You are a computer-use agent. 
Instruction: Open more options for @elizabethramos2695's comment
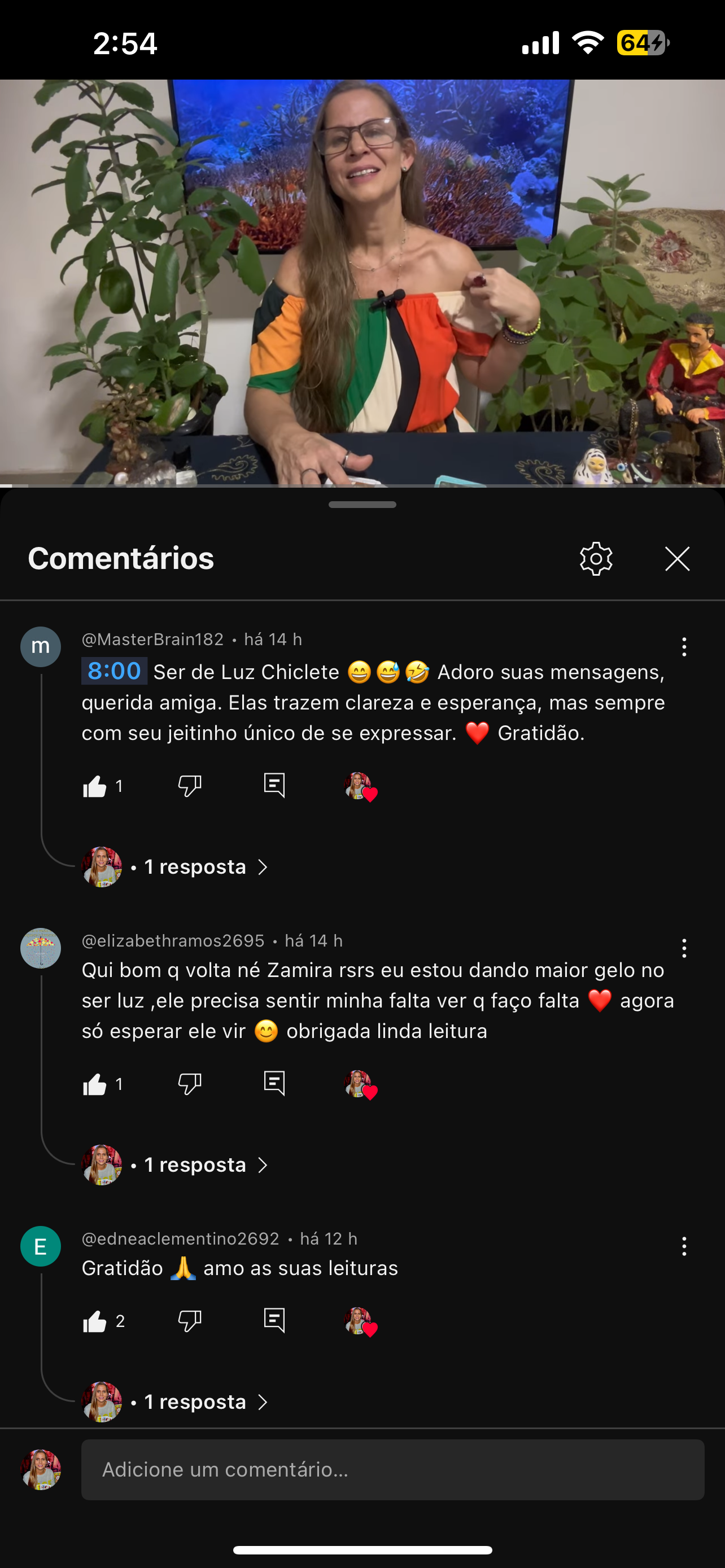tap(684, 948)
